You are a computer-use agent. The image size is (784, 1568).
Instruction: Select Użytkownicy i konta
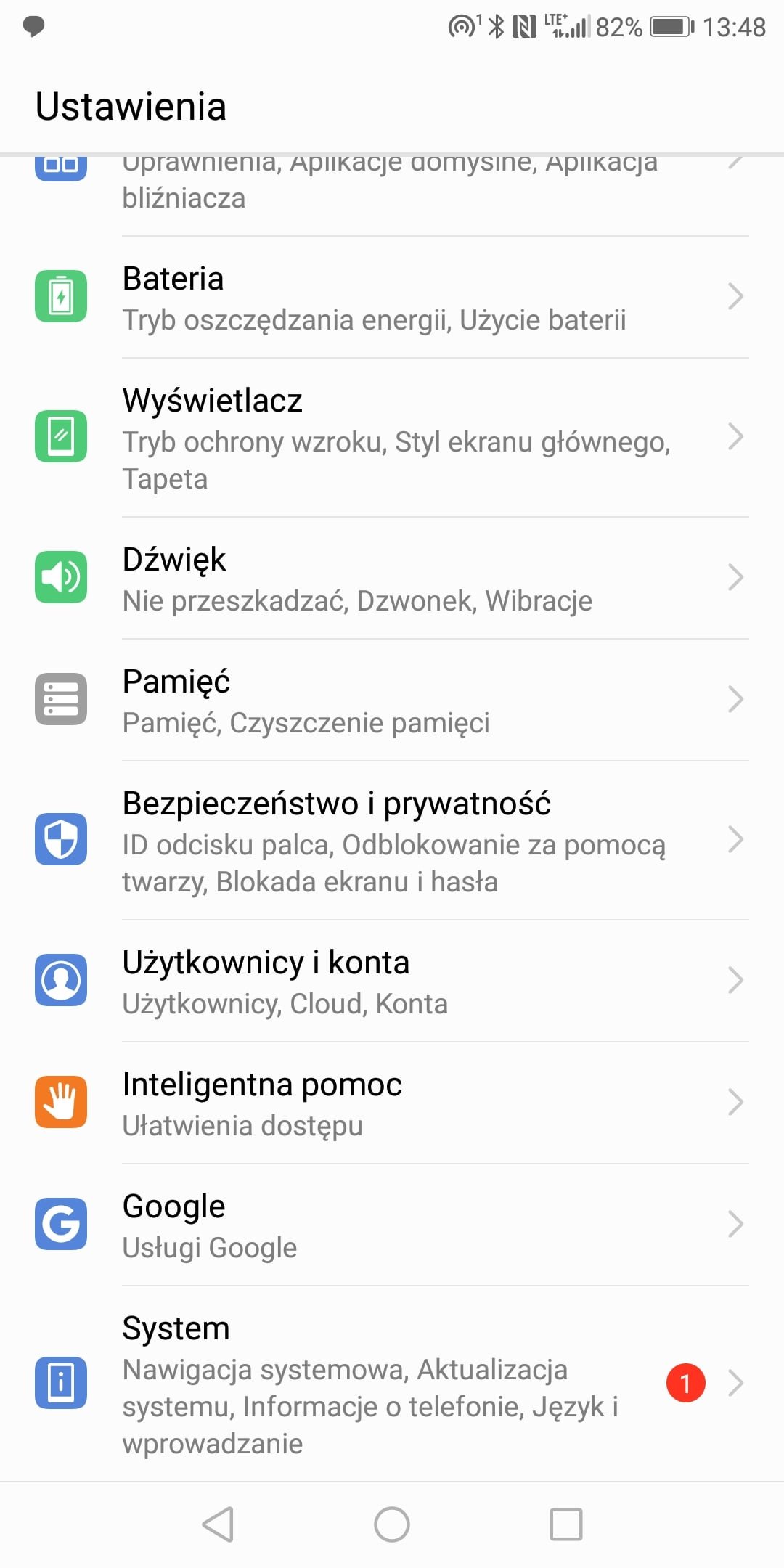(392, 981)
